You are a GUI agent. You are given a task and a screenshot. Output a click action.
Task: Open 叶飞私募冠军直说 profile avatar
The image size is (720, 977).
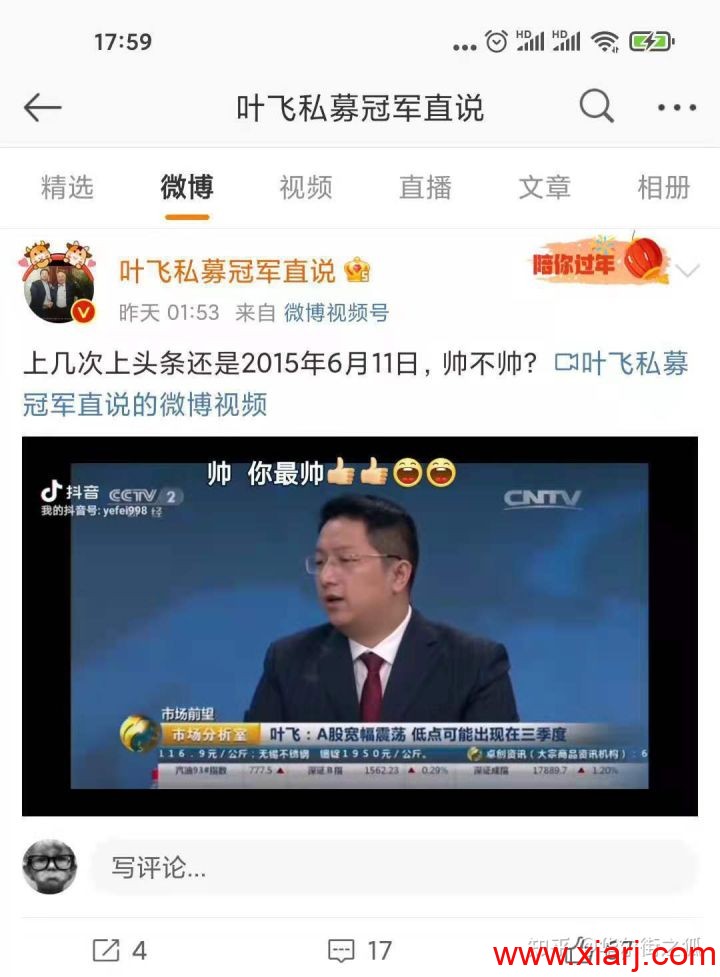pos(59,281)
